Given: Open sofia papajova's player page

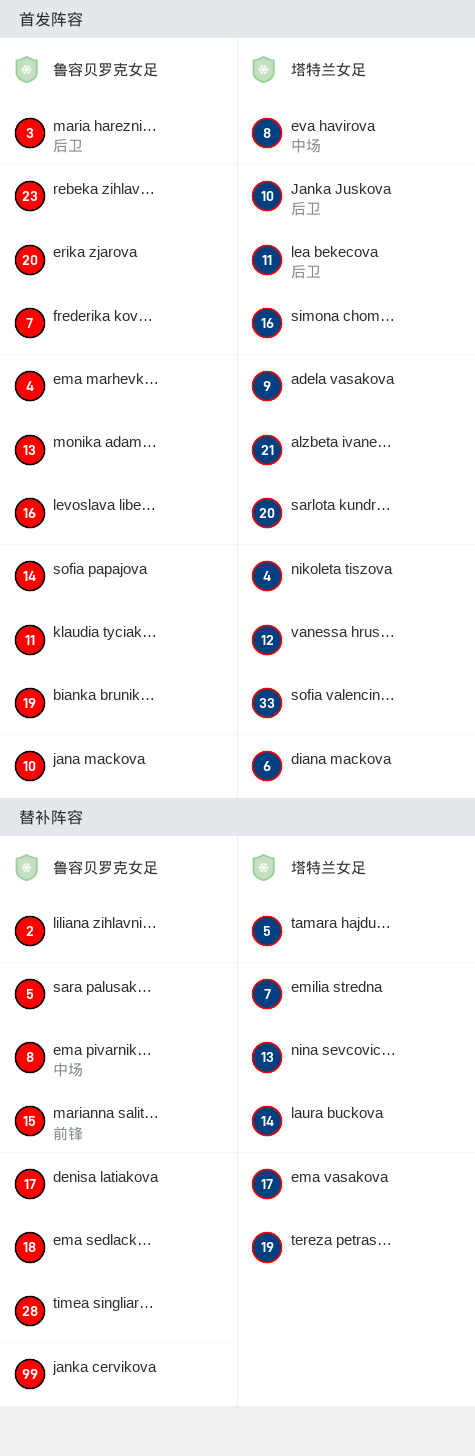Looking at the screenshot, I should pos(118,576).
